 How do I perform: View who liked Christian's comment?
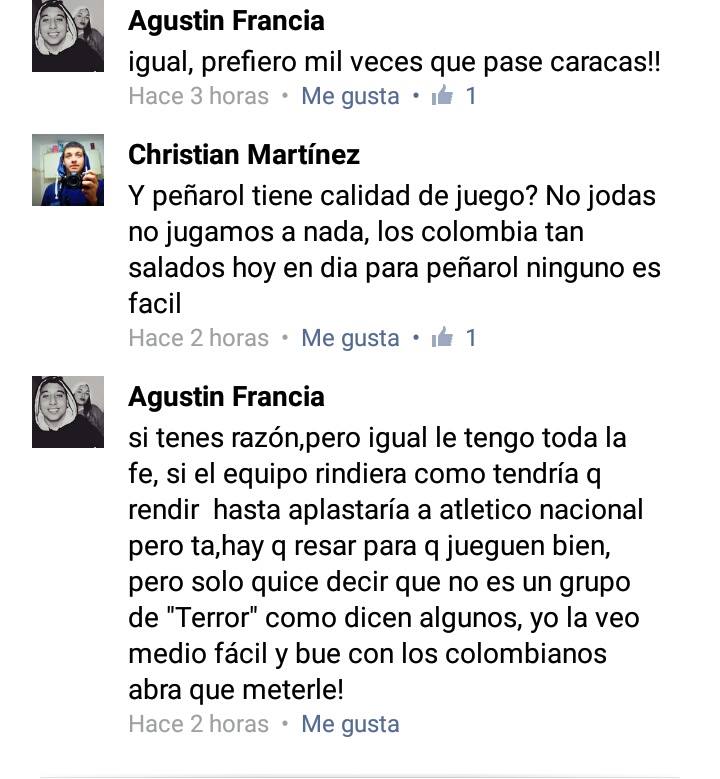coord(454,338)
